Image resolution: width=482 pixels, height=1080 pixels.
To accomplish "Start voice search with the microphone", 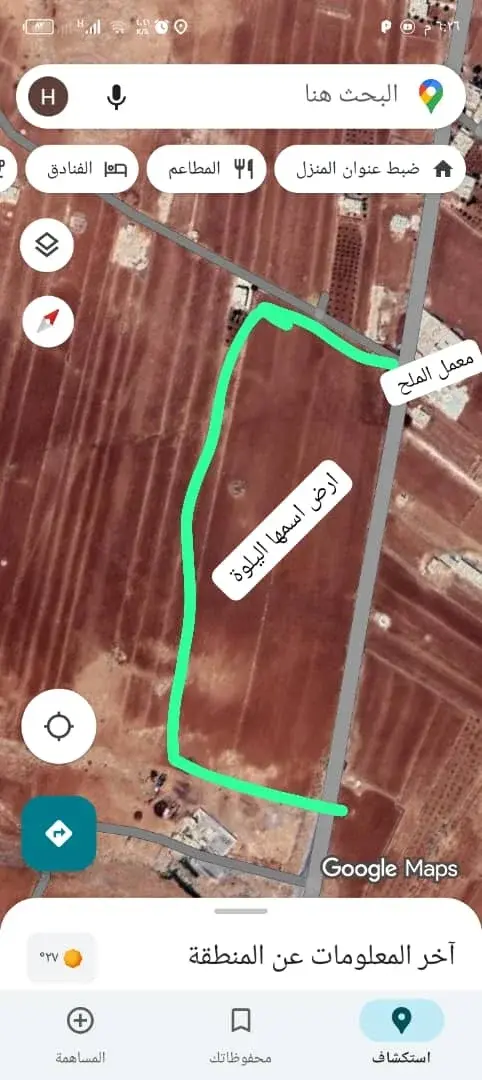I will pos(116,96).
